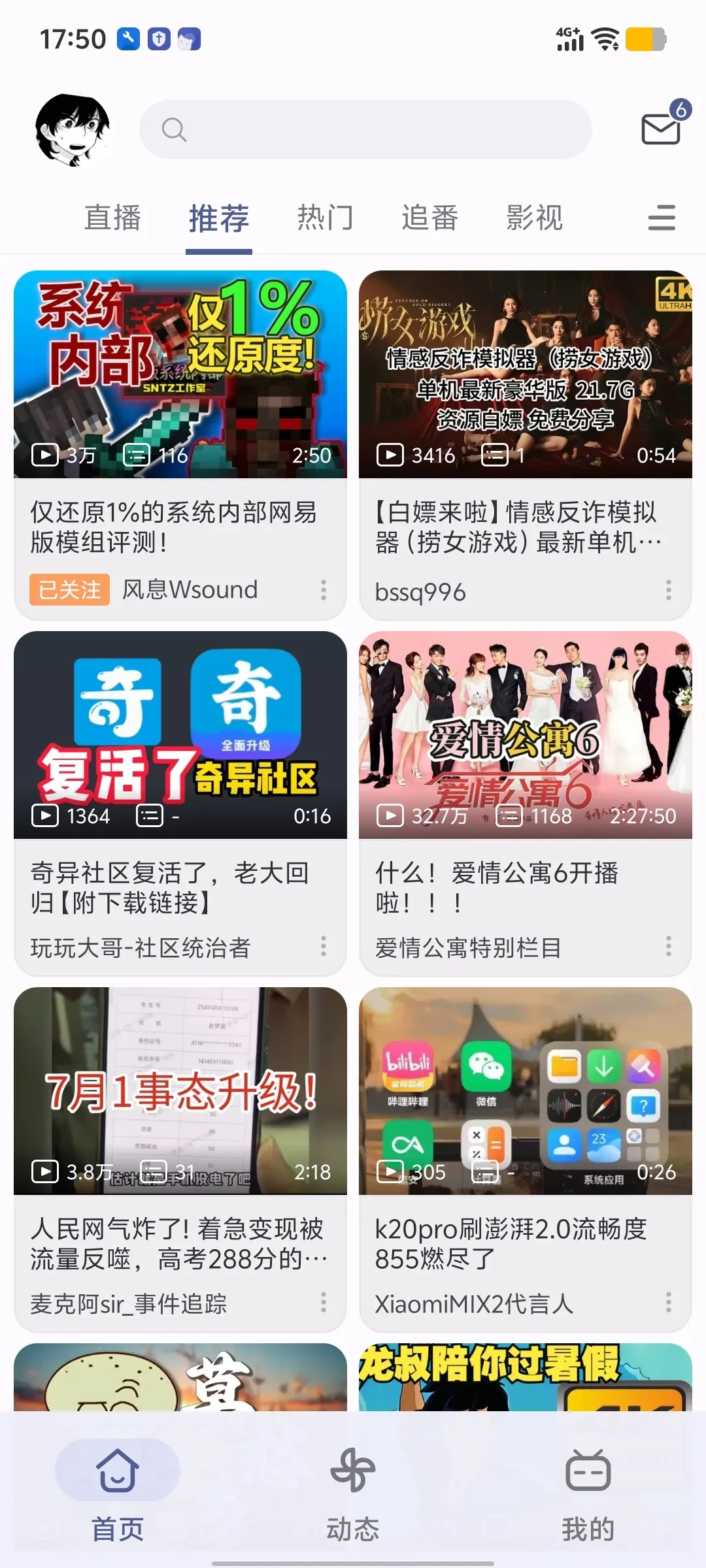Open more options on 爱情公寓特别栏目 video
This screenshot has width=706, height=1568.
[669, 946]
